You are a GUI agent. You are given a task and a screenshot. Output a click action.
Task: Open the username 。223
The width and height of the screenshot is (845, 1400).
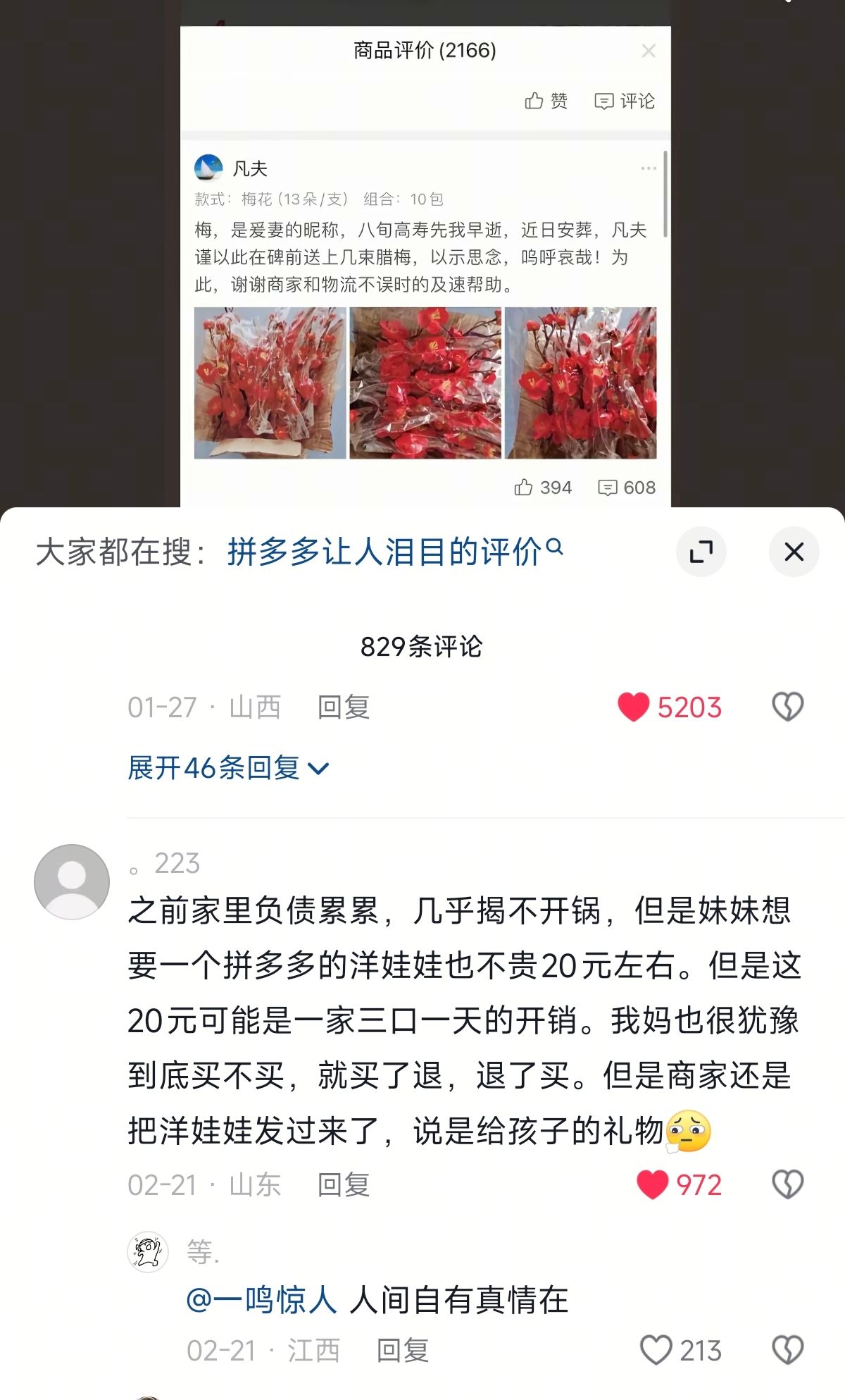pyautogui.click(x=165, y=864)
